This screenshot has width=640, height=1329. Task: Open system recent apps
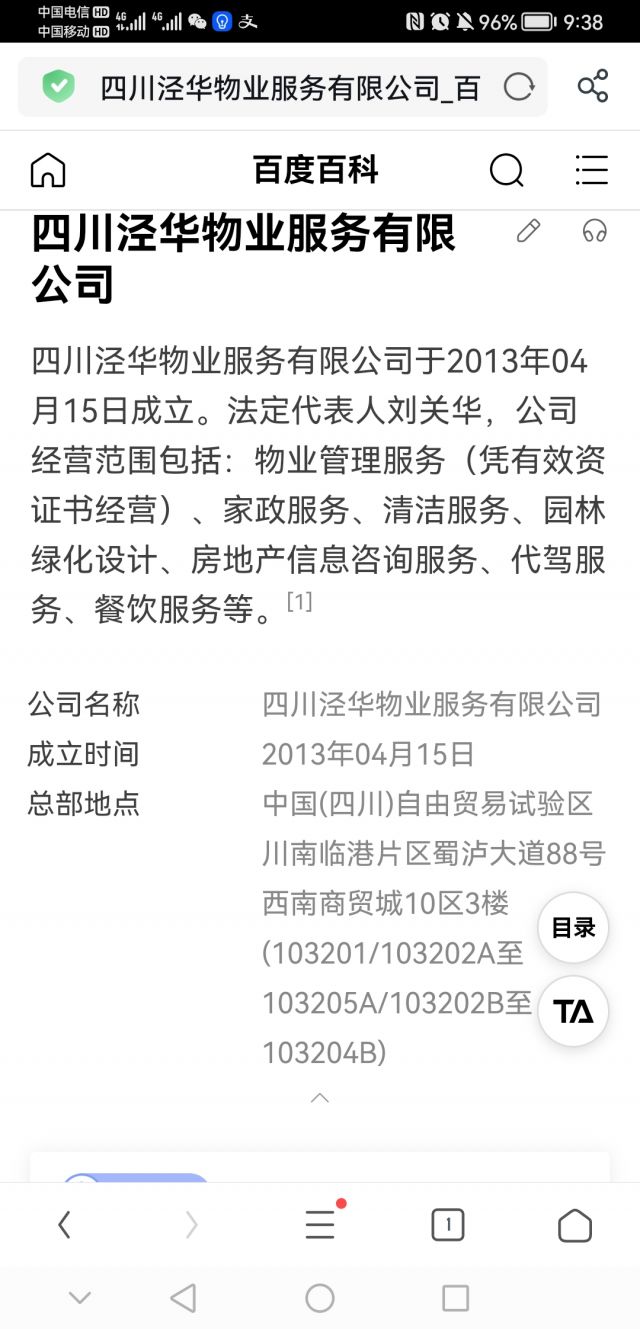pyautogui.click(x=455, y=1298)
